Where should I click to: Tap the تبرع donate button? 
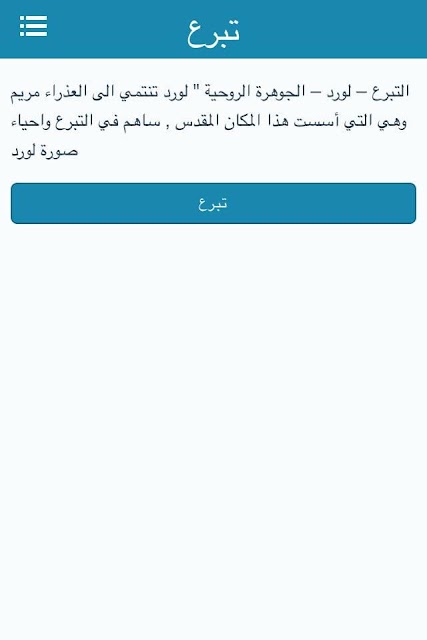click(213, 203)
